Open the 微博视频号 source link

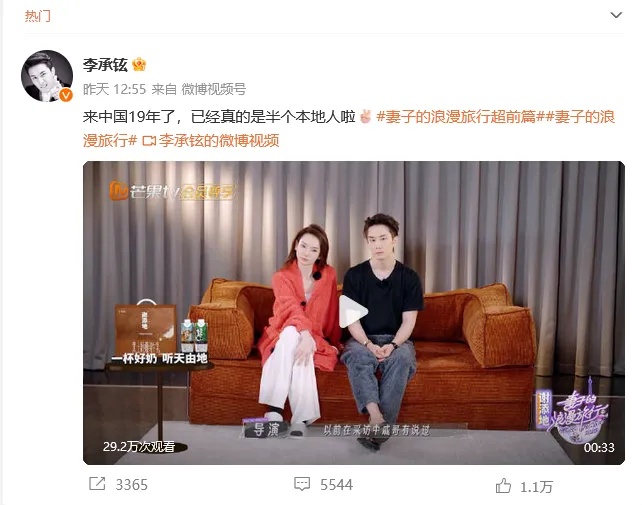[x=213, y=89]
